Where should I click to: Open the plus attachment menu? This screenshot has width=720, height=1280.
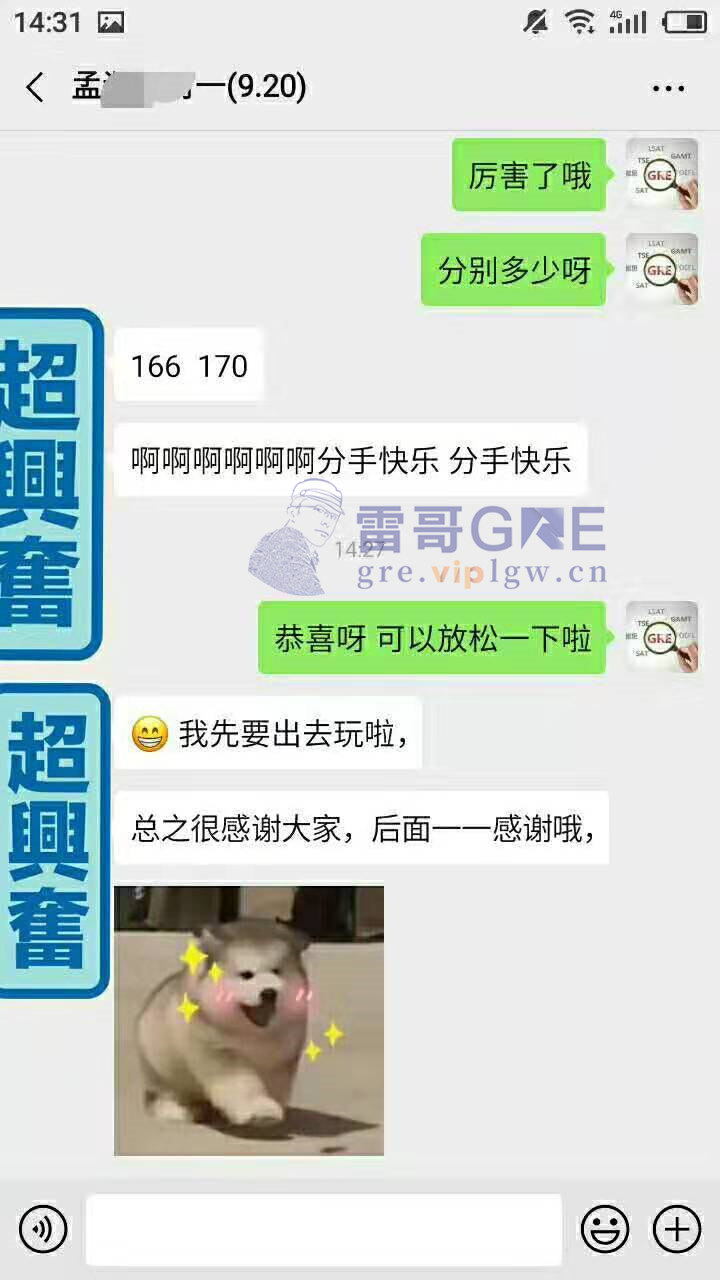tap(677, 1229)
